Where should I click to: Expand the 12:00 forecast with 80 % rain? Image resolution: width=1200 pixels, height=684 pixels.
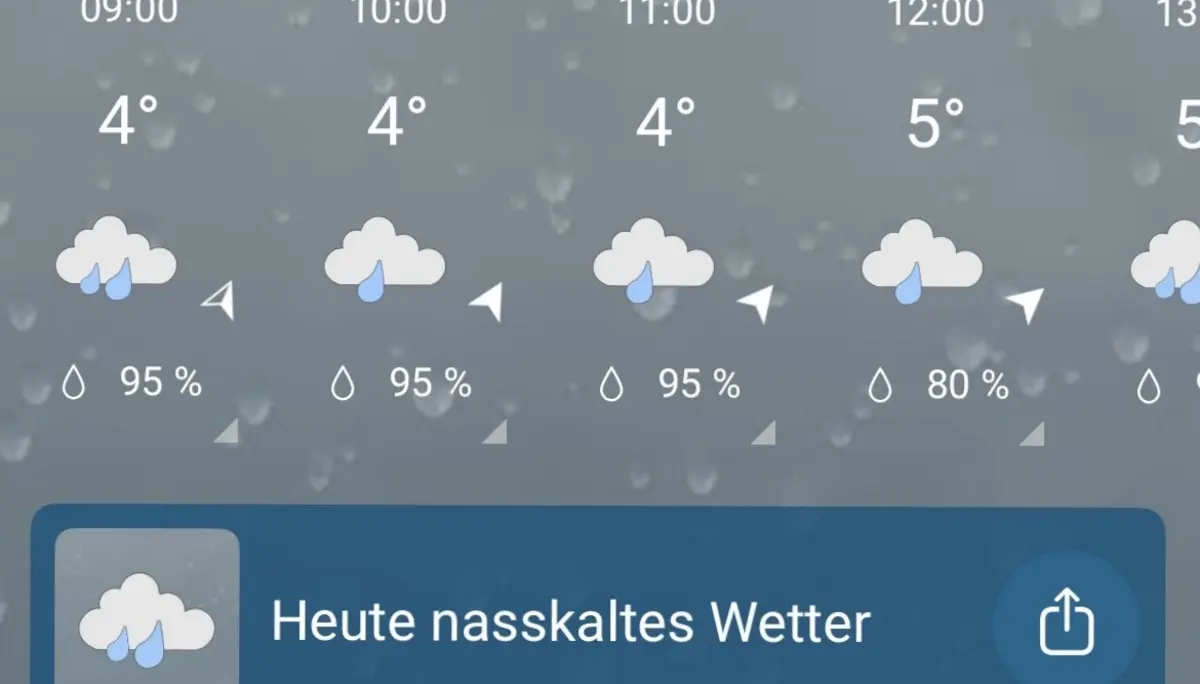(1032, 432)
